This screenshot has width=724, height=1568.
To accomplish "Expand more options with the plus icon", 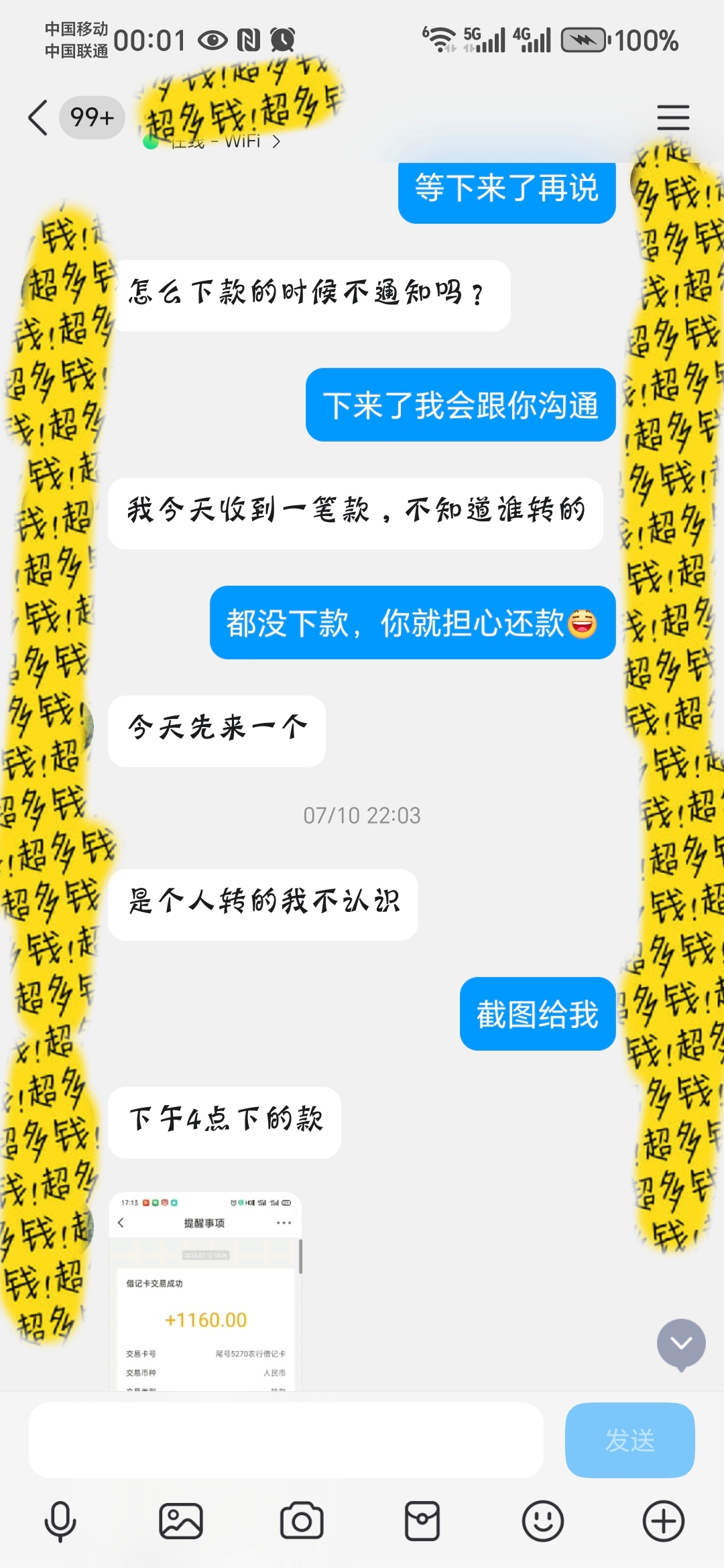I will coord(664,1521).
